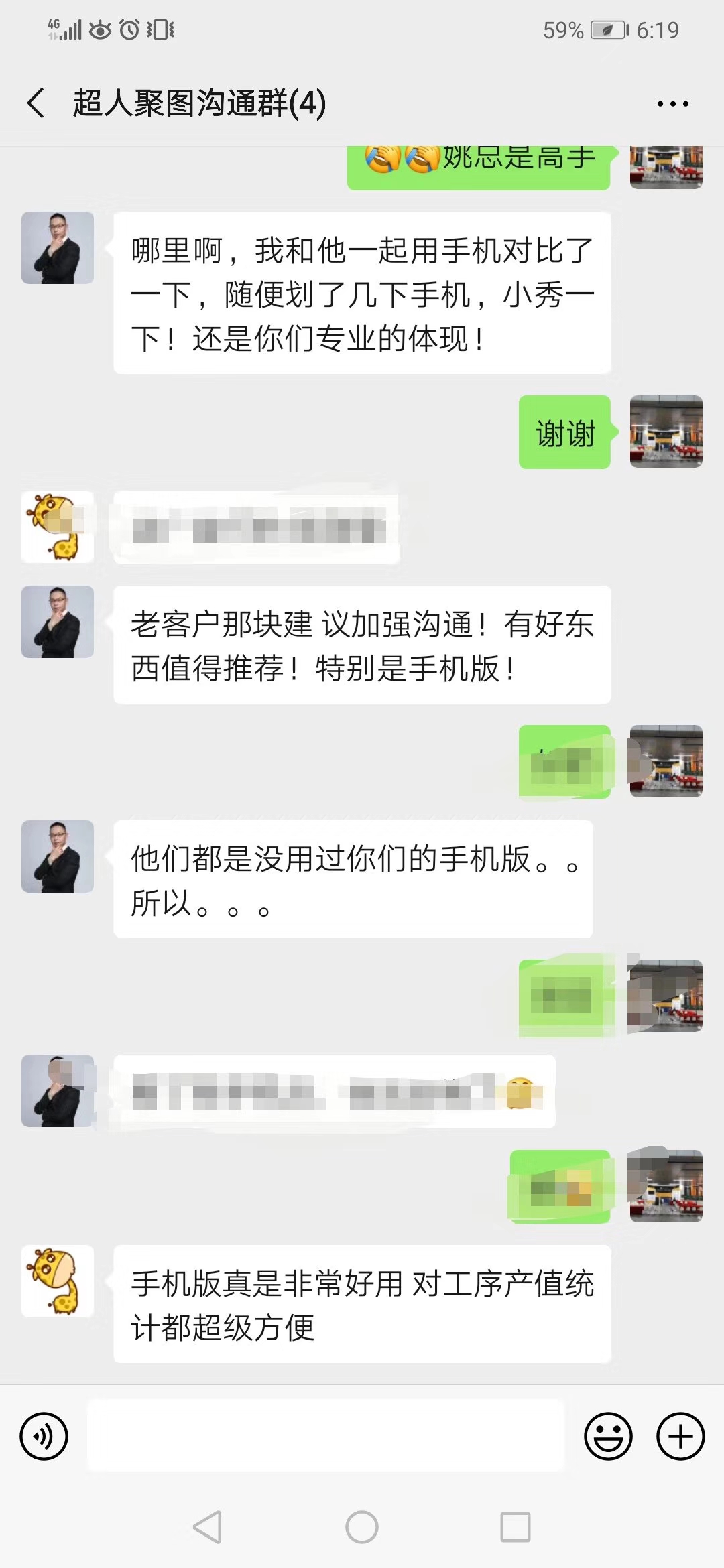Open giraffe avatar next to 手机版真是非常好用 message
Screen dimensions: 724x1568
(58, 1281)
